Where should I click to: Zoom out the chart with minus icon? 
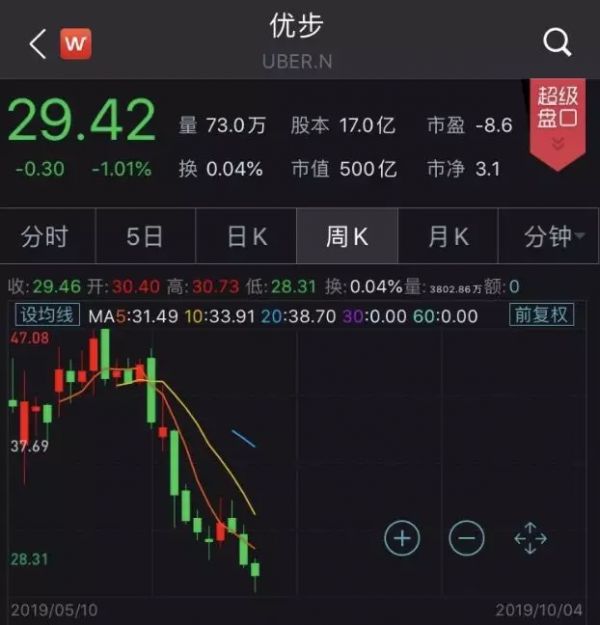point(466,539)
